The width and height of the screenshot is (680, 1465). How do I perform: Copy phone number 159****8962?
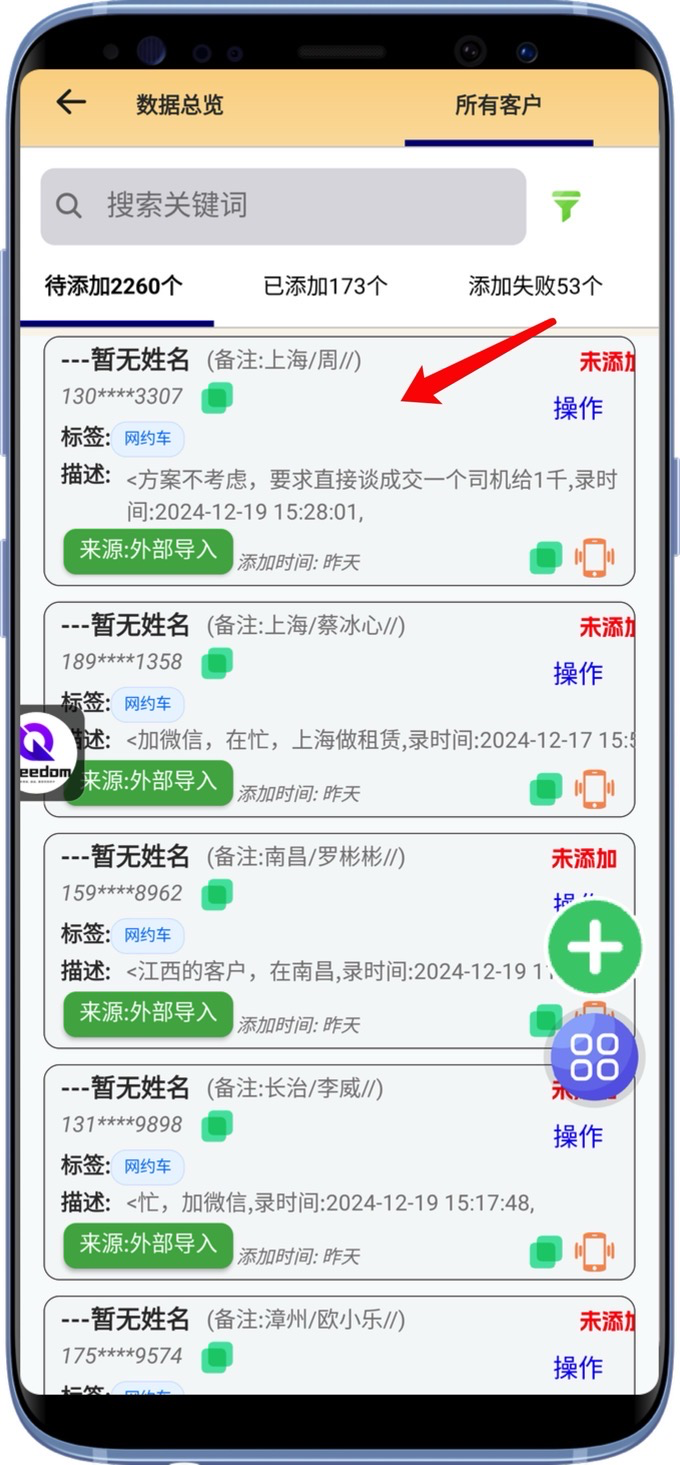(x=217, y=893)
